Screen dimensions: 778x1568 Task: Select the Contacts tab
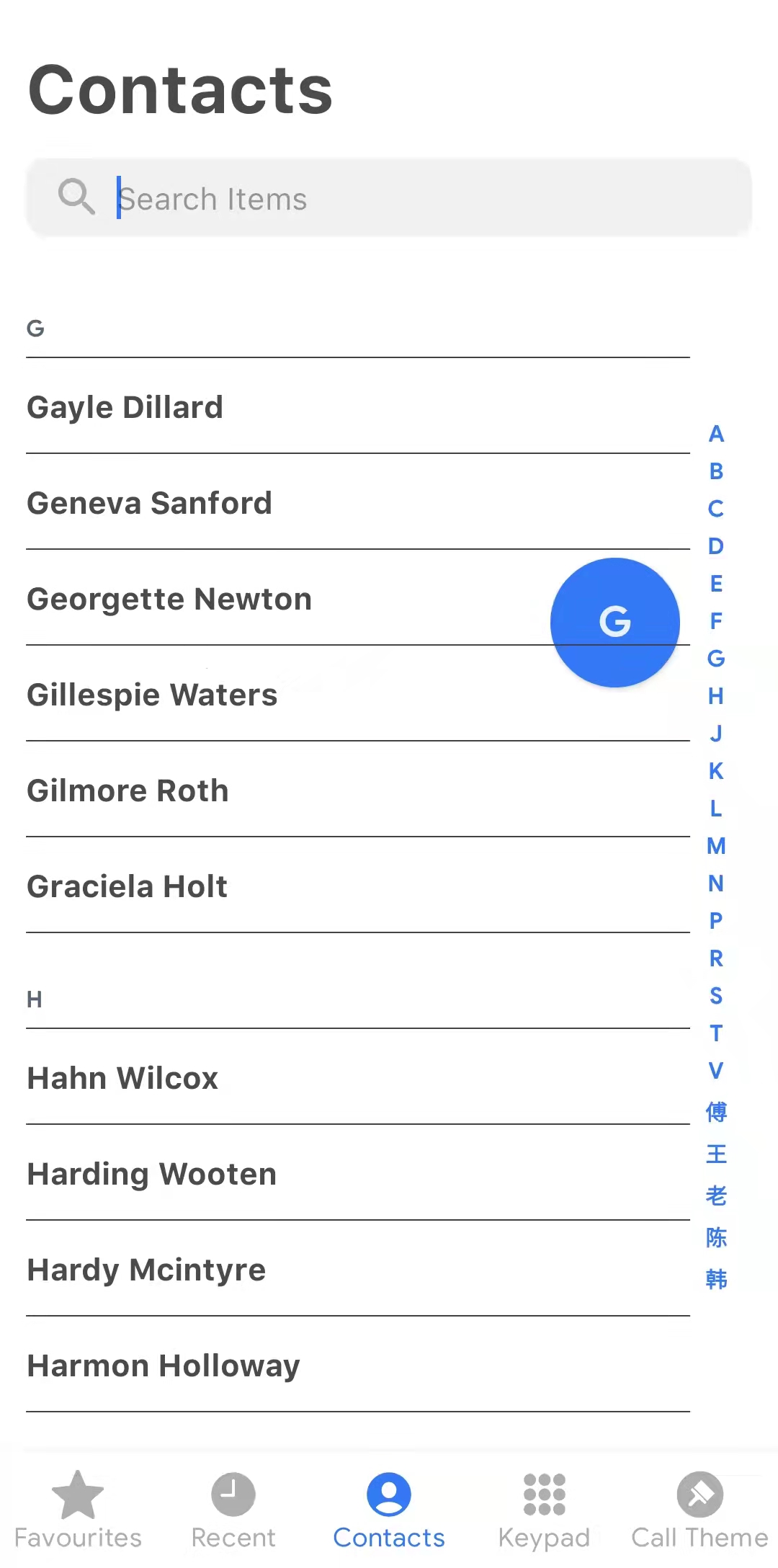[x=389, y=1510]
